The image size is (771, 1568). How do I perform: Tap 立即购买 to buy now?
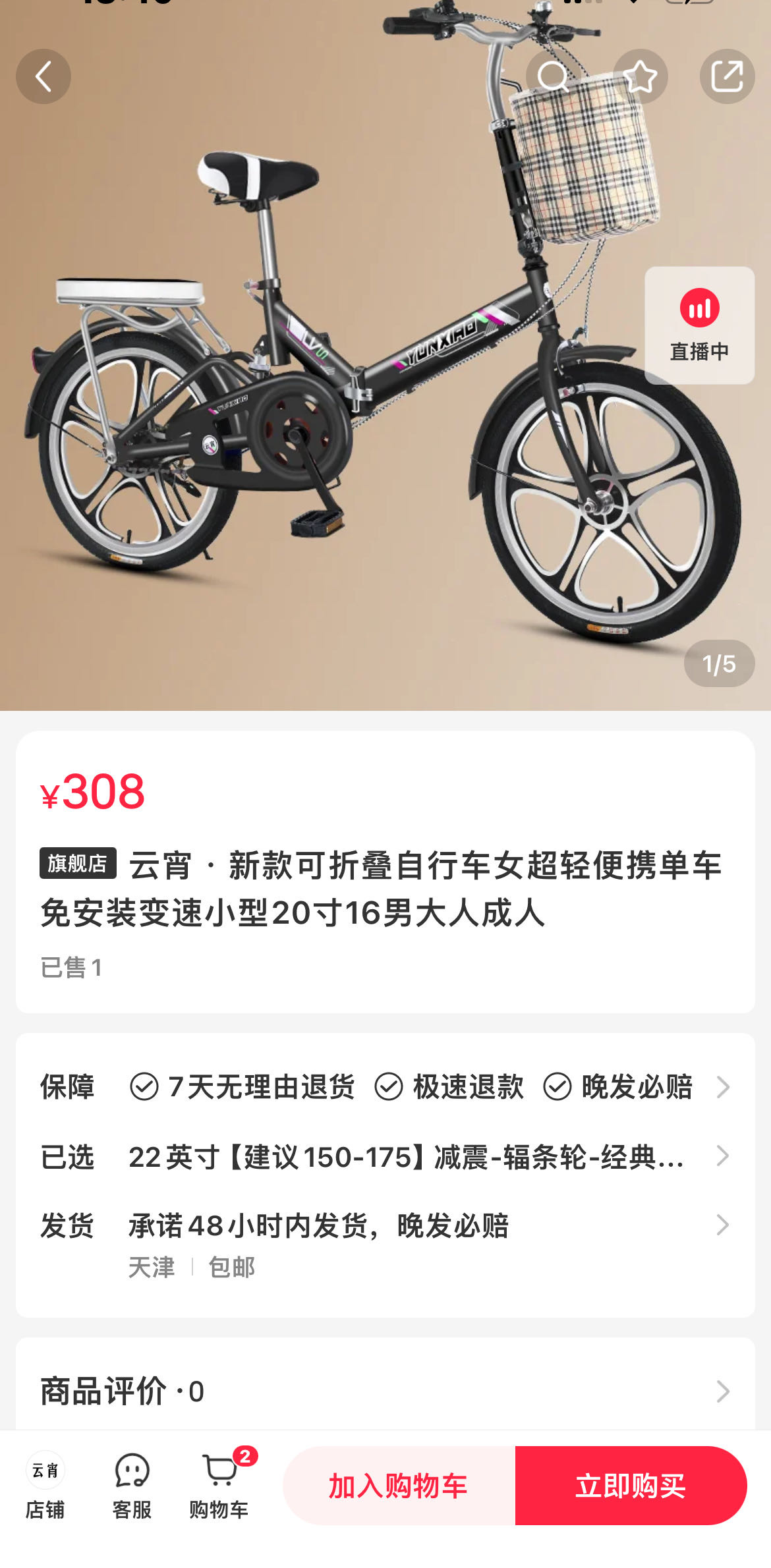[631, 1486]
